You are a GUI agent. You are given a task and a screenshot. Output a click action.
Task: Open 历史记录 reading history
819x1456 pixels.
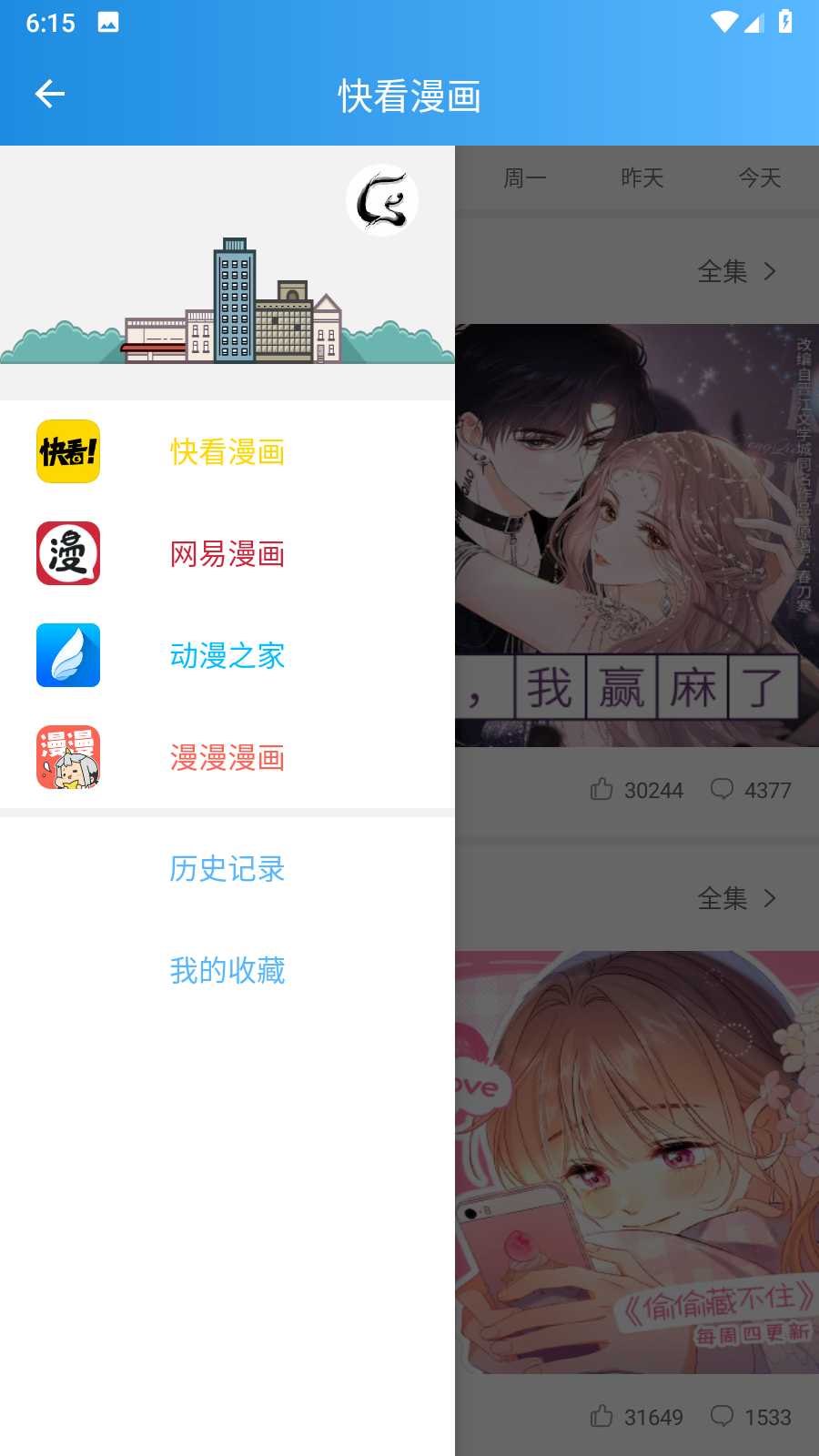(227, 869)
